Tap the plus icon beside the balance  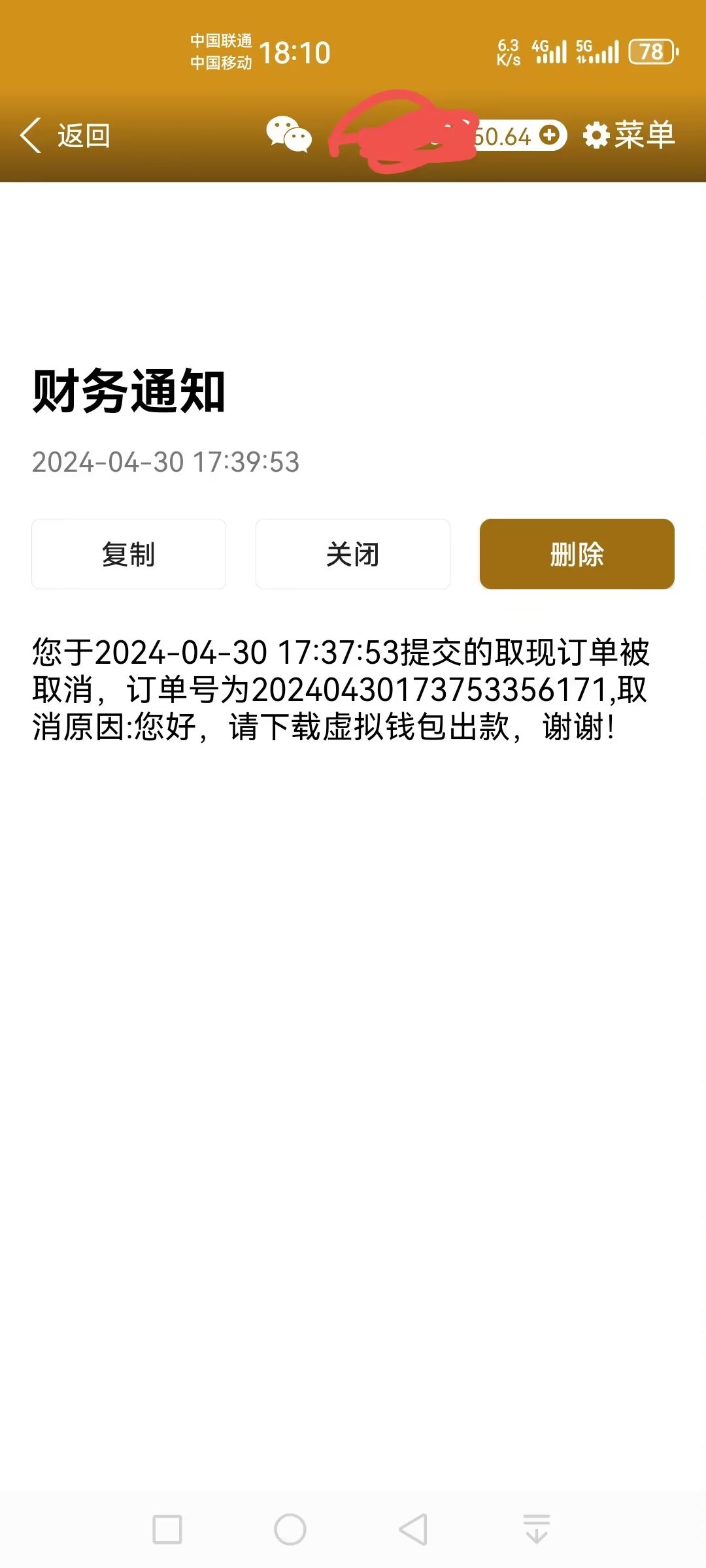pyautogui.click(x=550, y=135)
